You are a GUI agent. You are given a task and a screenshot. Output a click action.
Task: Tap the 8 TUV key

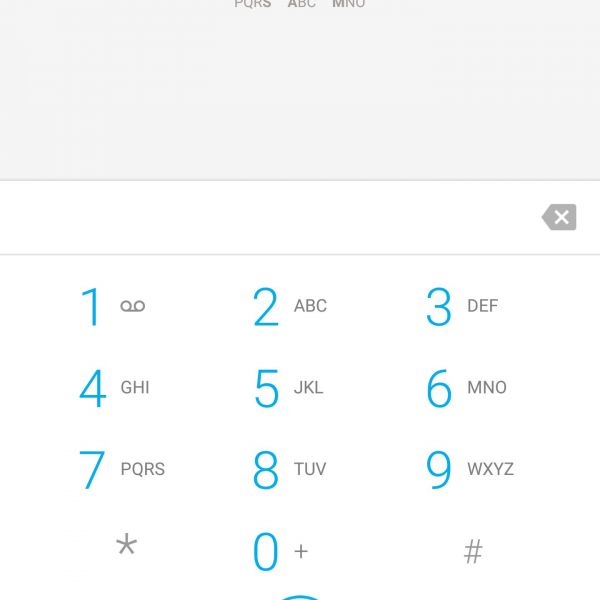(288, 469)
